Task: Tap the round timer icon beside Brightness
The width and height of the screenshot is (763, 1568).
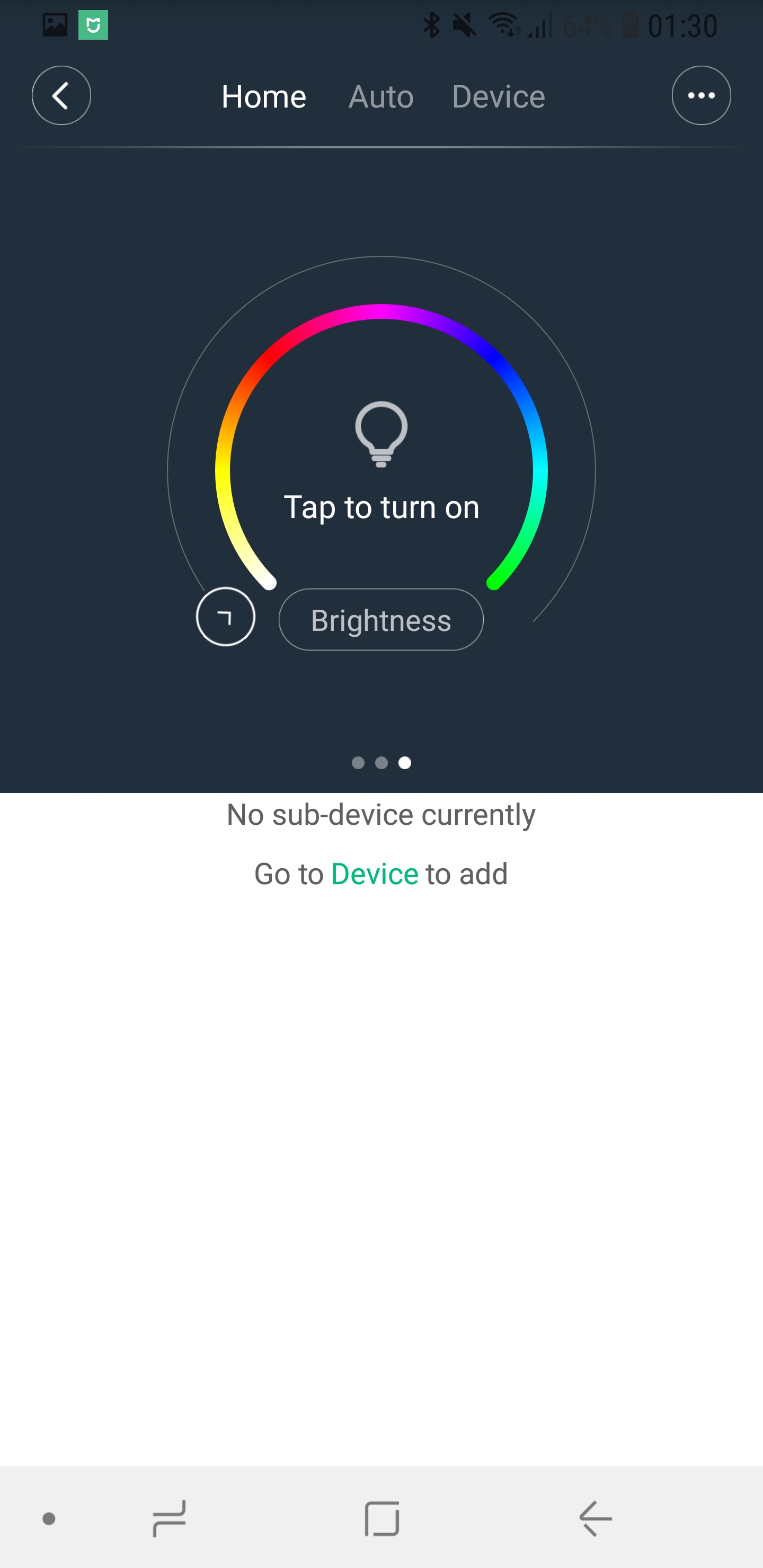Action: click(x=225, y=617)
